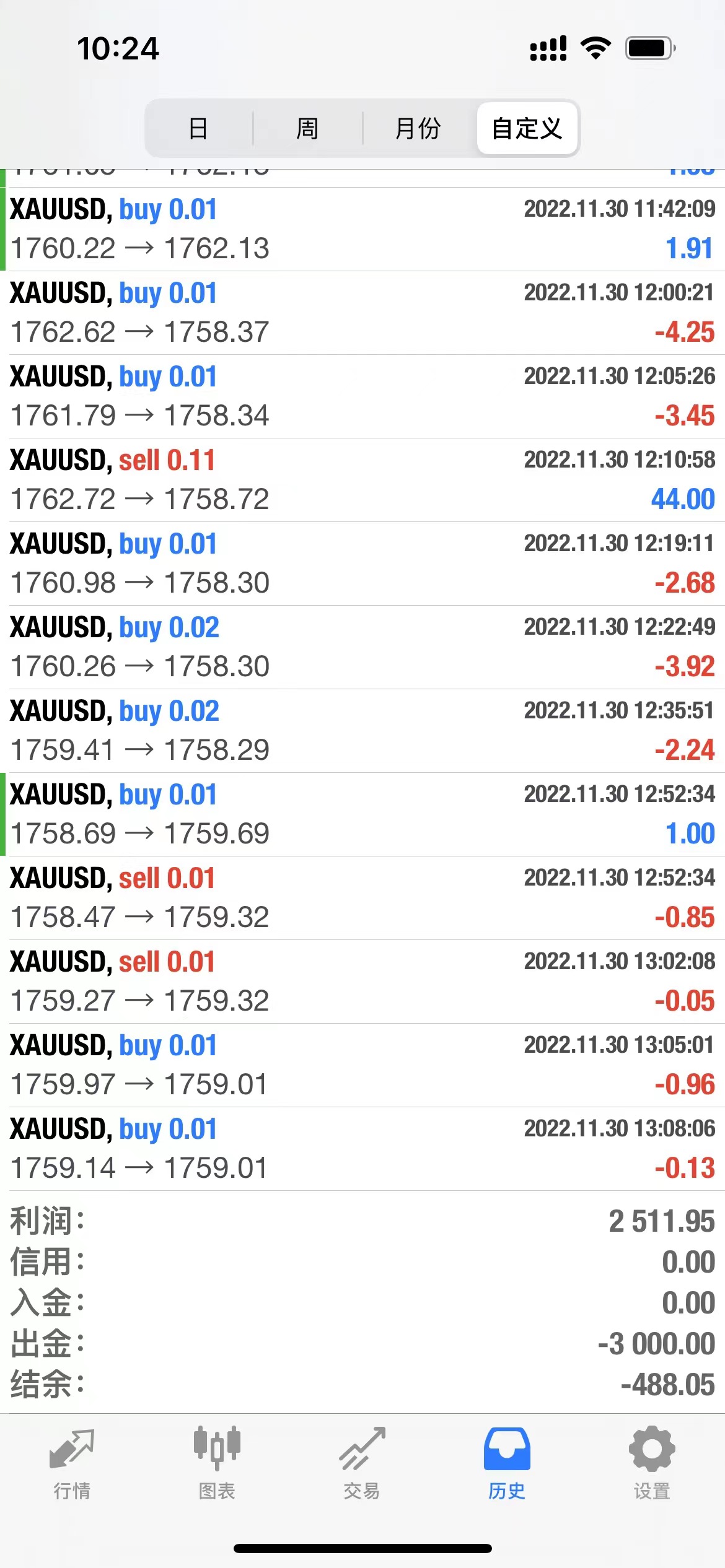Switch to the 日 (day) period filter
This screenshot has width=725, height=1568.
point(198,128)
